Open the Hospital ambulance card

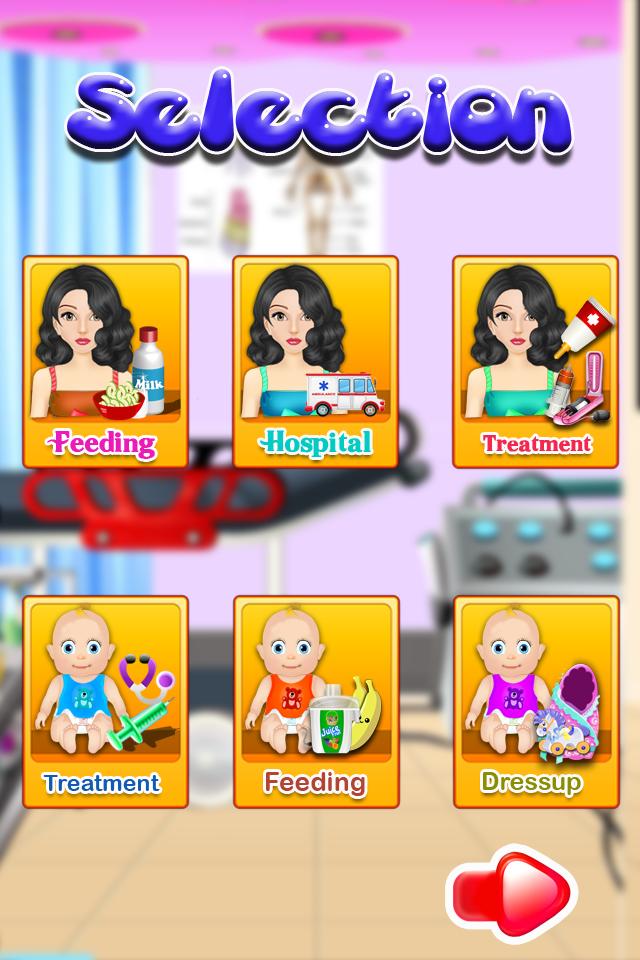click(x=316, y=362)
